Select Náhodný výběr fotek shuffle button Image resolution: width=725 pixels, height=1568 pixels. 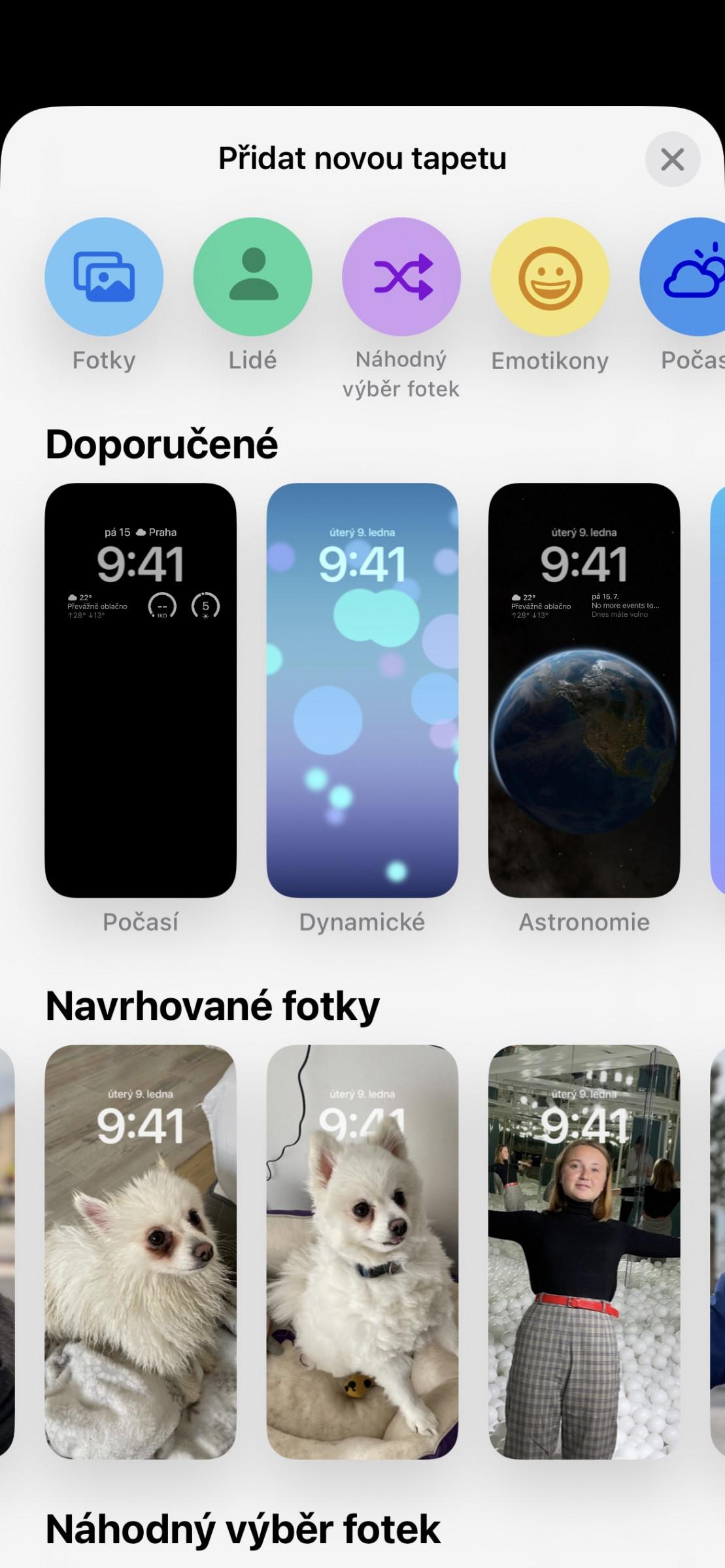point(401,277)
